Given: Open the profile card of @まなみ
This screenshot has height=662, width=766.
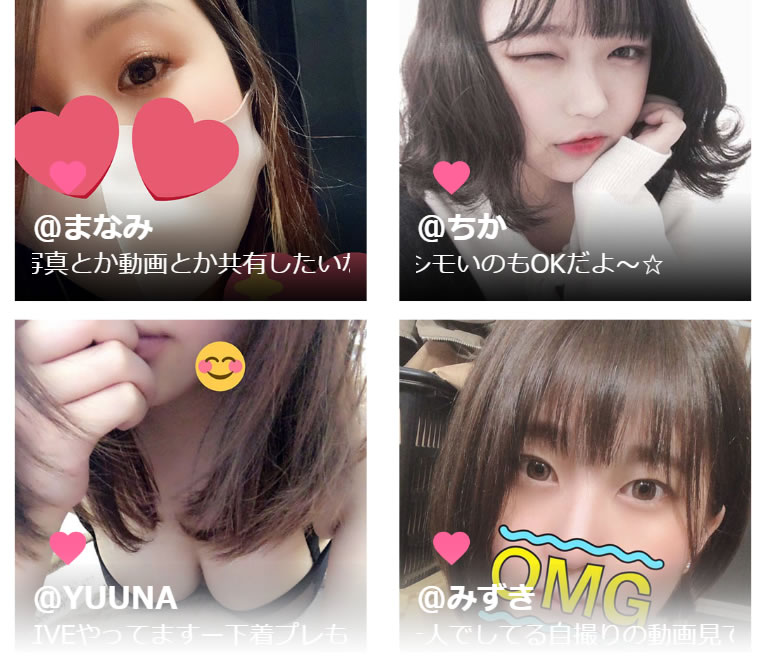Looking at the screenshot, I should (x=190, y=150).
